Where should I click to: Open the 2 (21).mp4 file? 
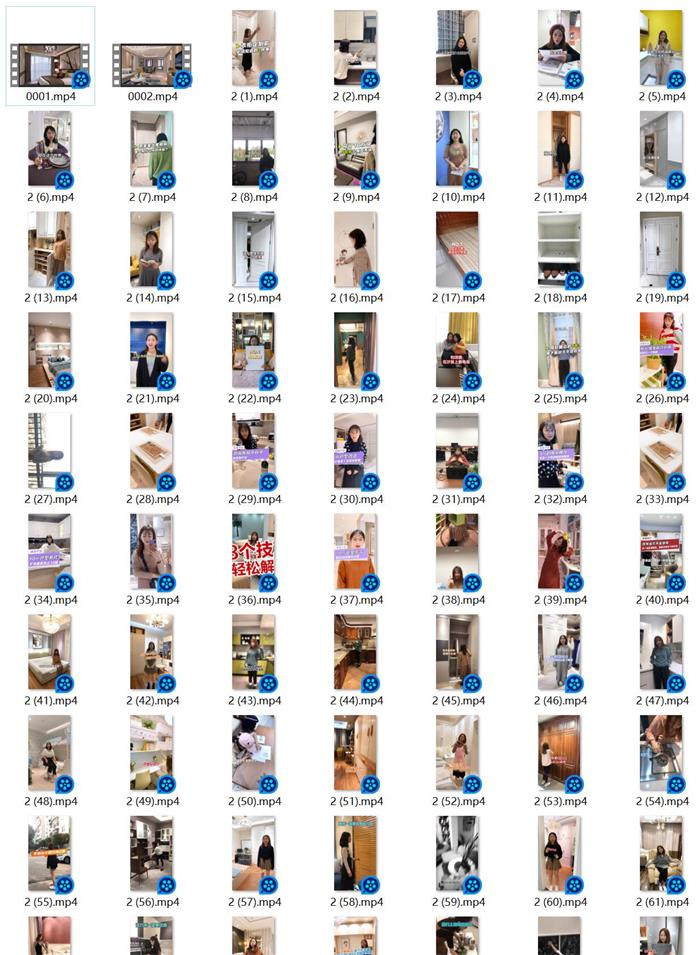(150, 349)
